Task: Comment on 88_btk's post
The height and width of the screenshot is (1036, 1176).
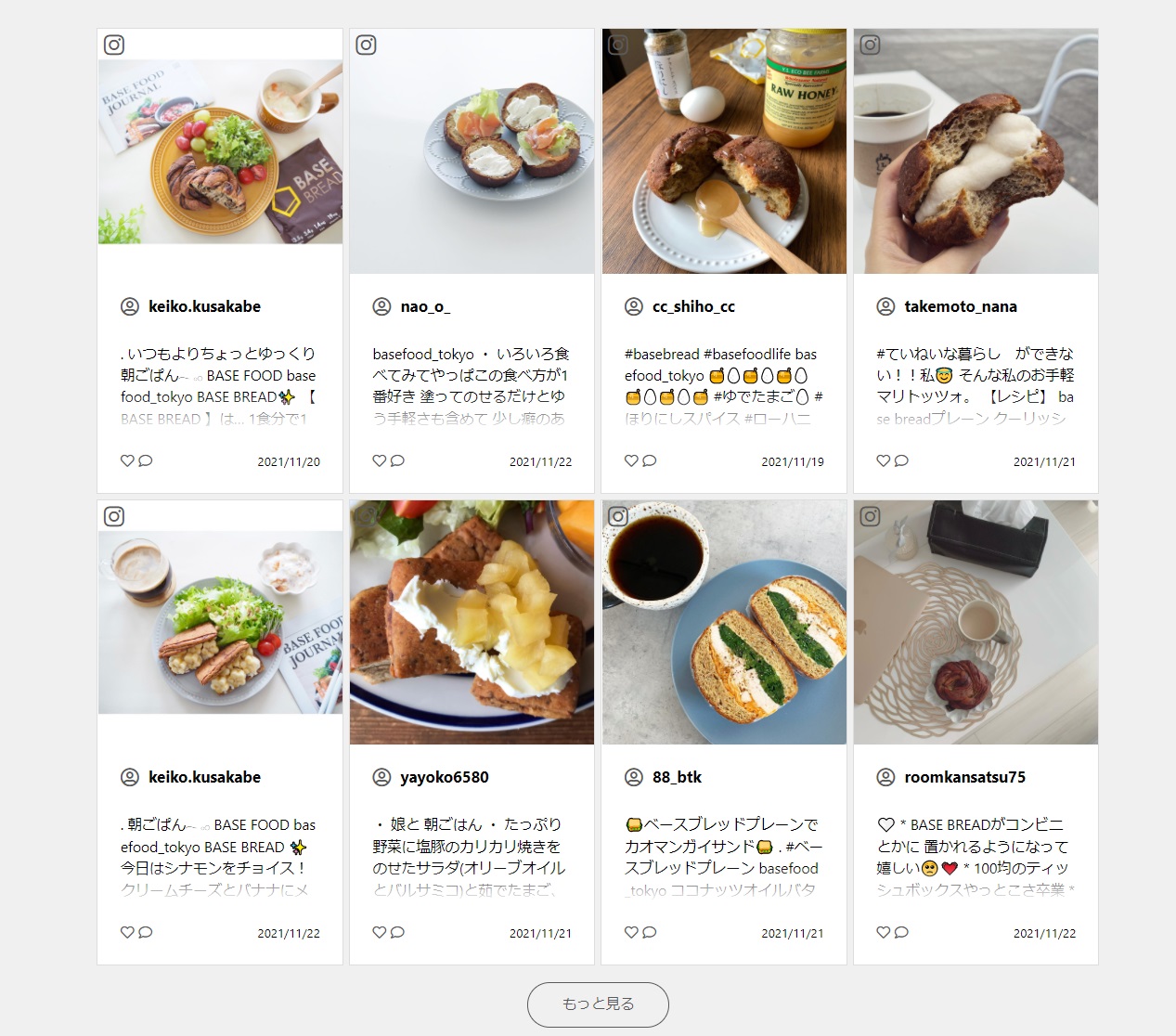Action: [650, 932]
